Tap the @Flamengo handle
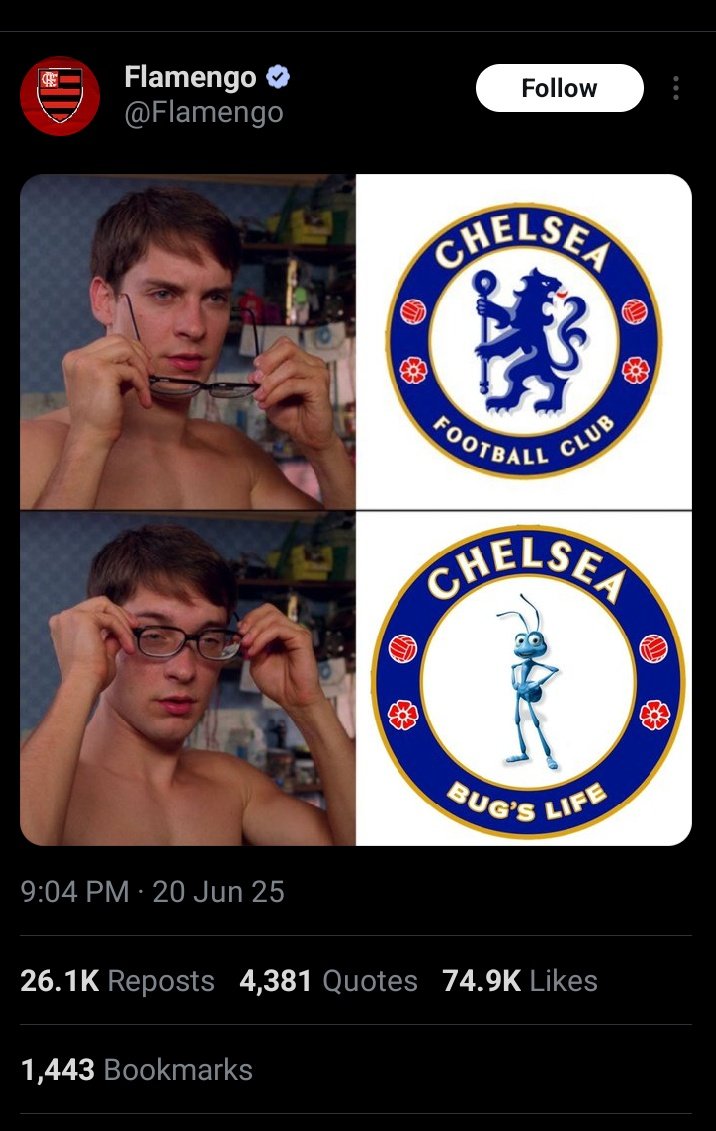Viewport: 716px width, 1131px height. (204, 113)
